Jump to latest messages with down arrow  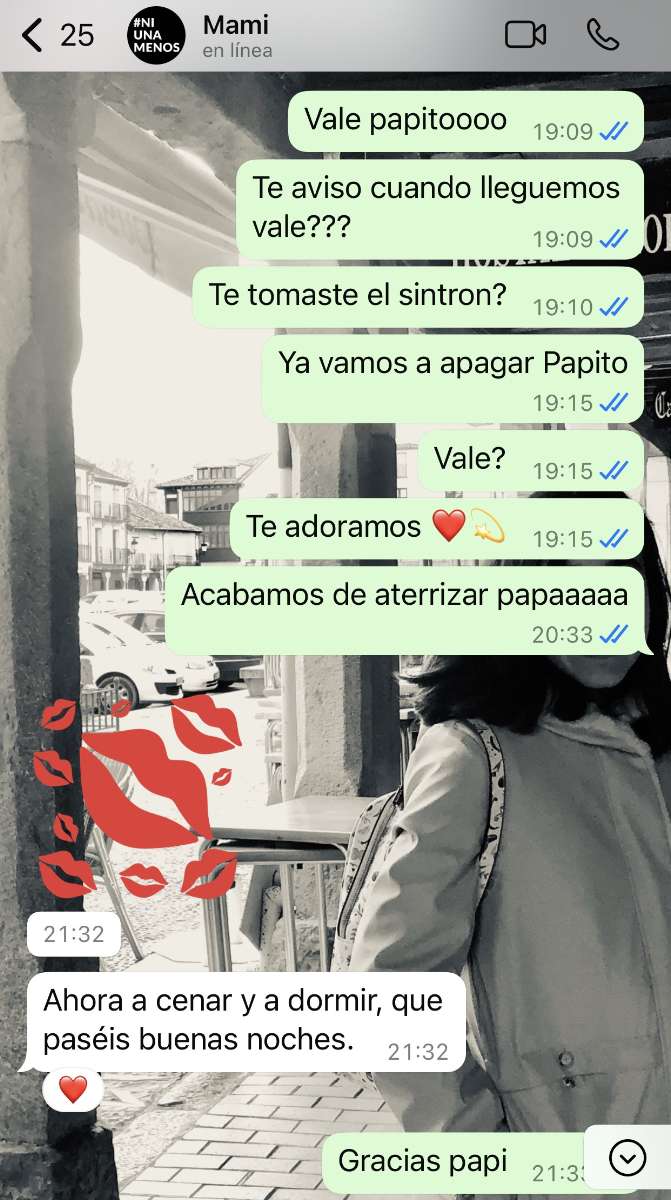(x=627, y=1158)
